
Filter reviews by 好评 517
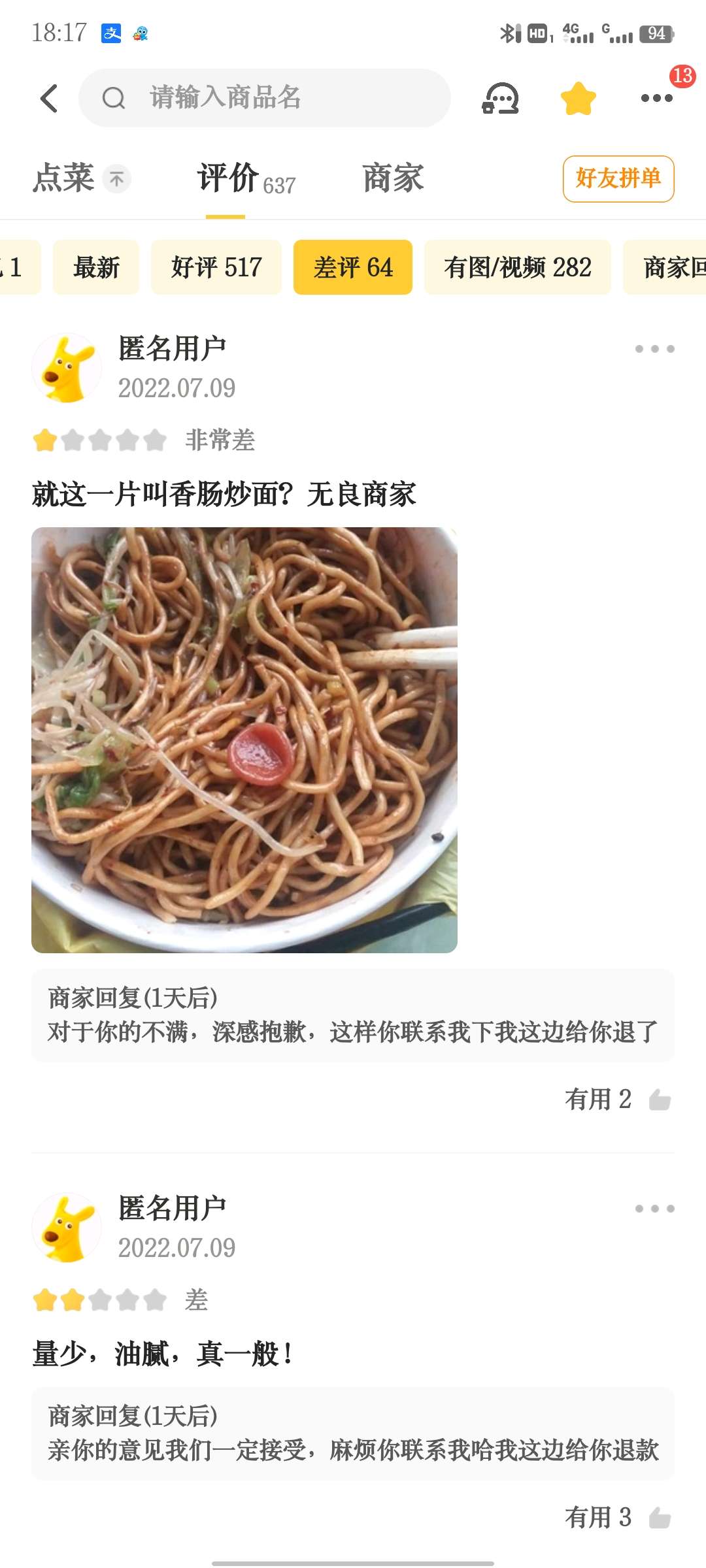click(x=216, y=267)
